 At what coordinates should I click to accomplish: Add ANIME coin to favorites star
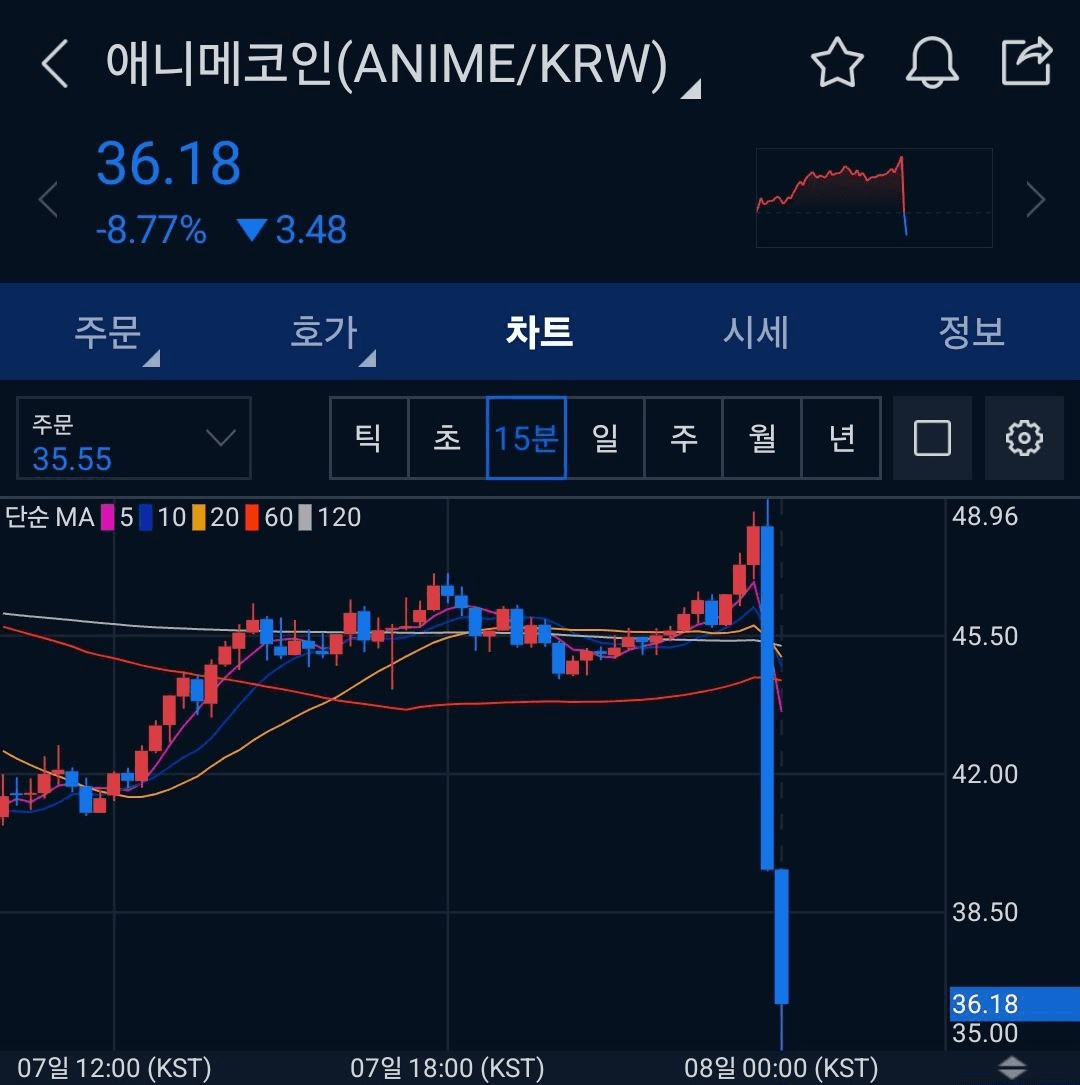[836, 64]
